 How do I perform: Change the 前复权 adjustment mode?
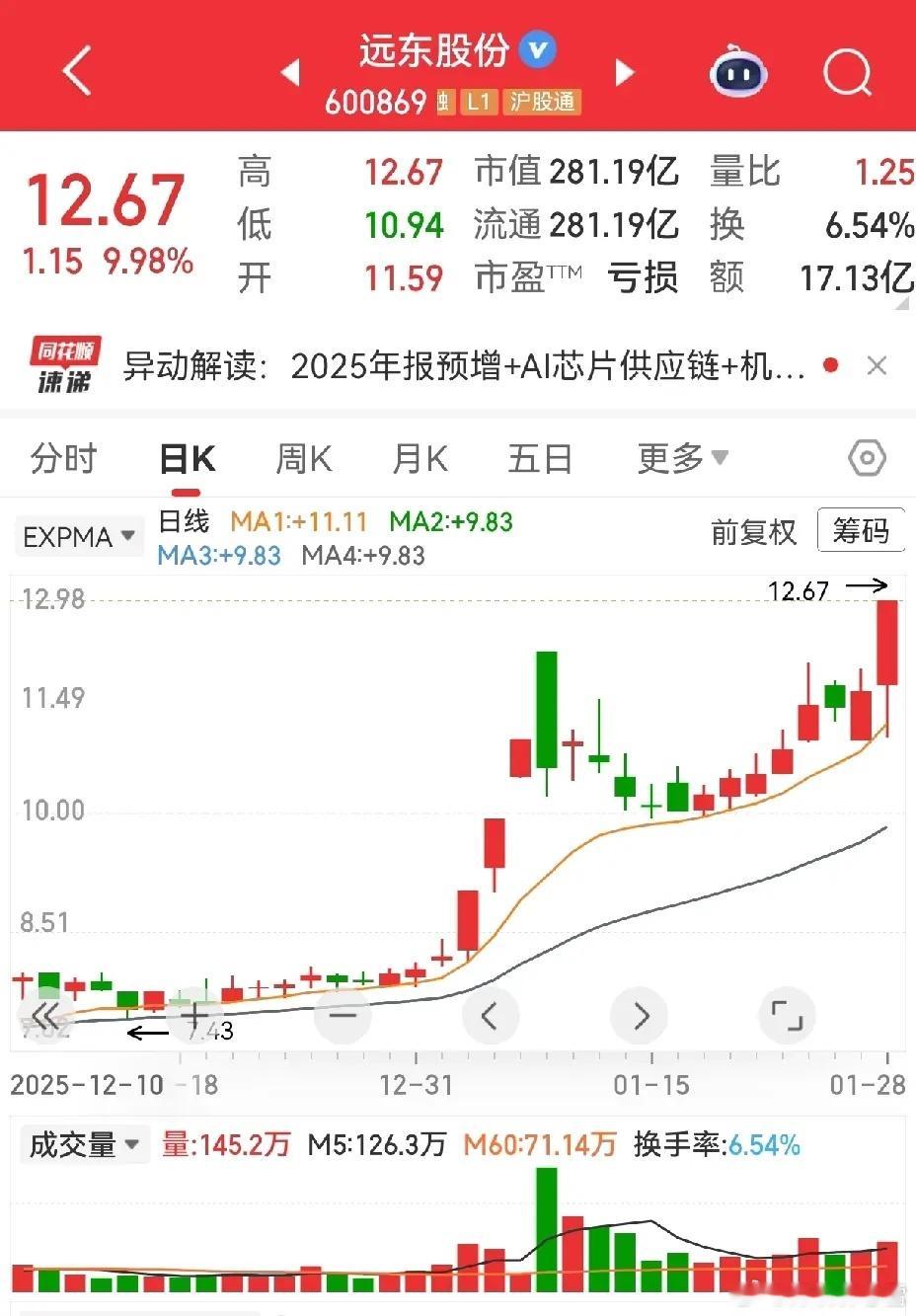753,532
